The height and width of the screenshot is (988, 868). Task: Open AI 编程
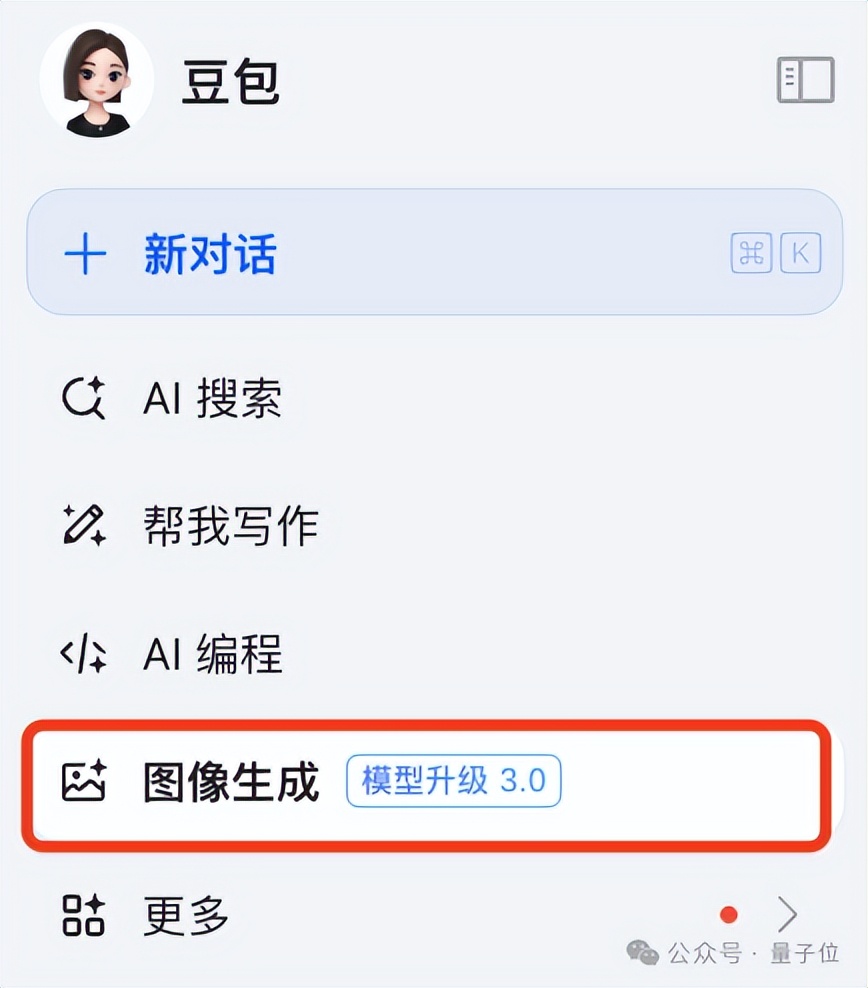(212, 654)
